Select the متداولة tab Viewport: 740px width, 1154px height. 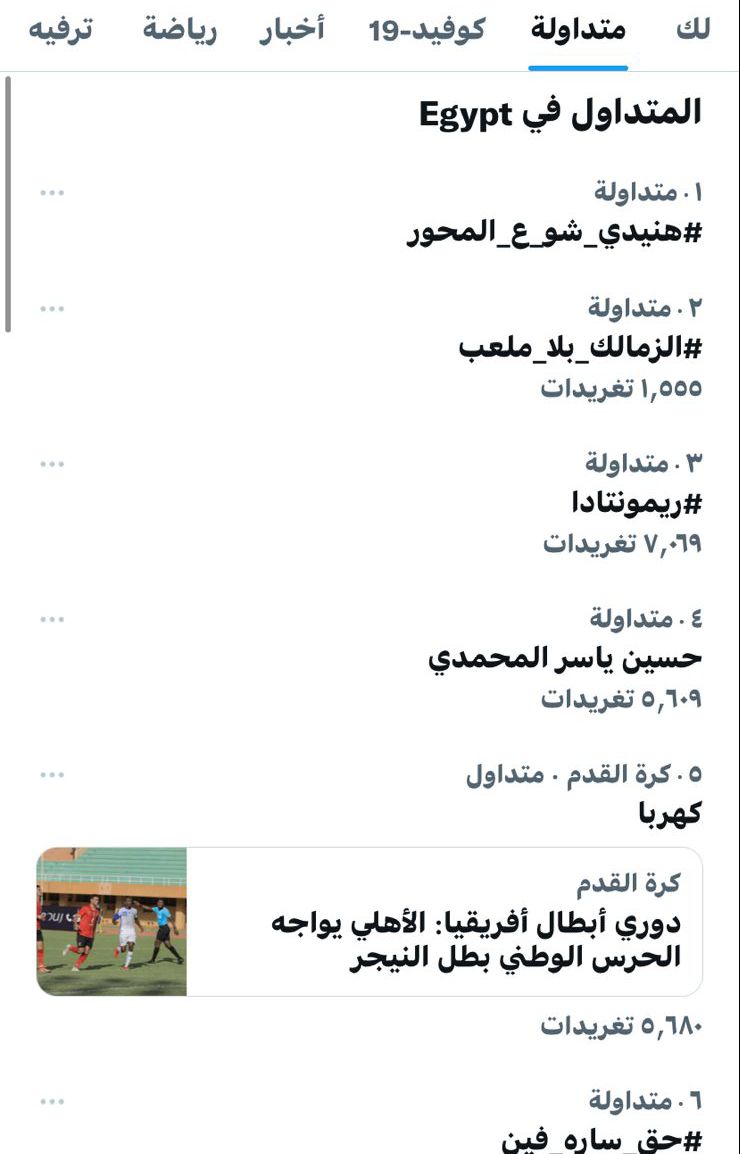click(x=578, y=30)
